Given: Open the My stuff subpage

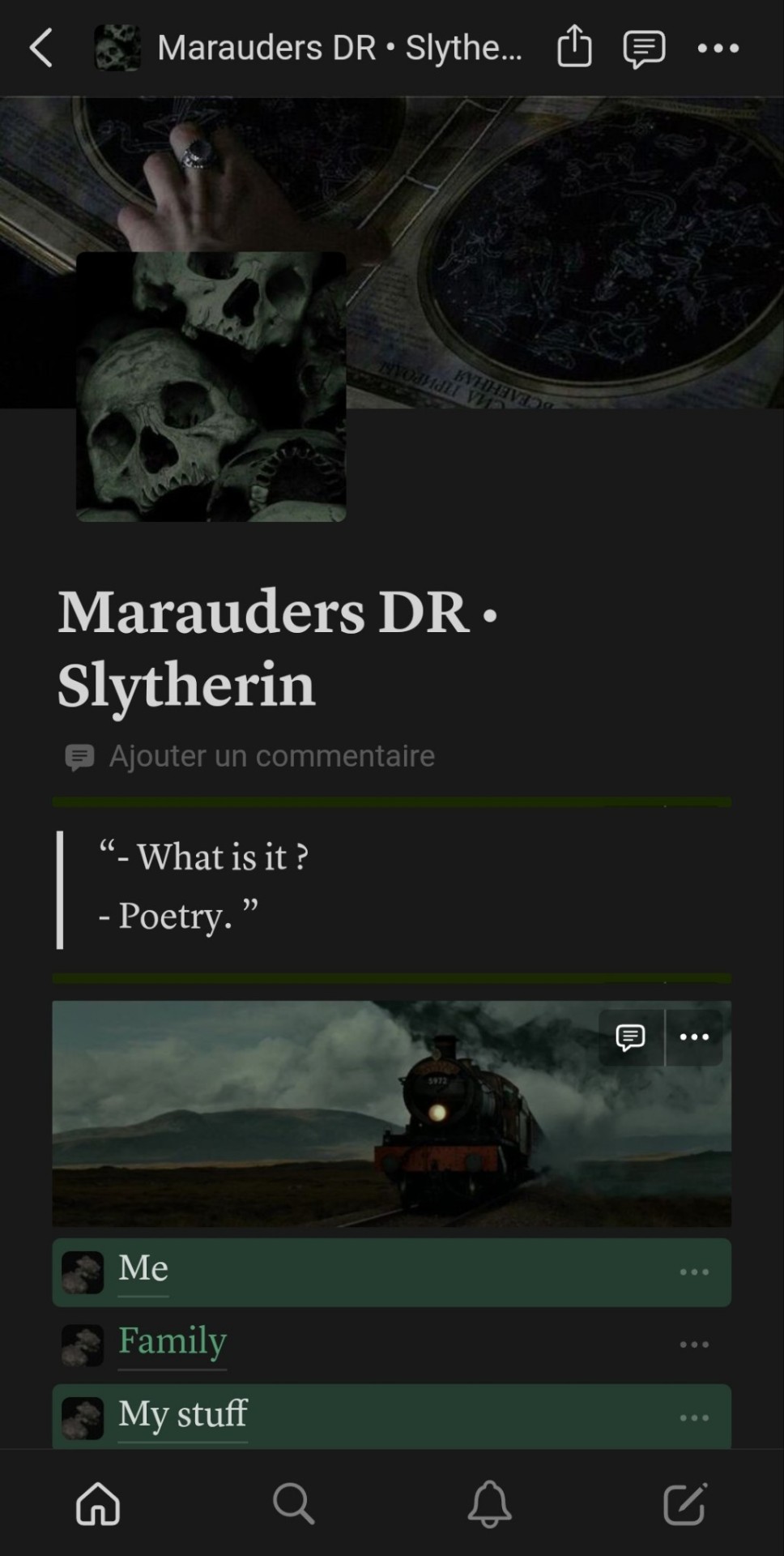Looking at the screenshot, I should pyautogui.click(x=183, y=1414).
